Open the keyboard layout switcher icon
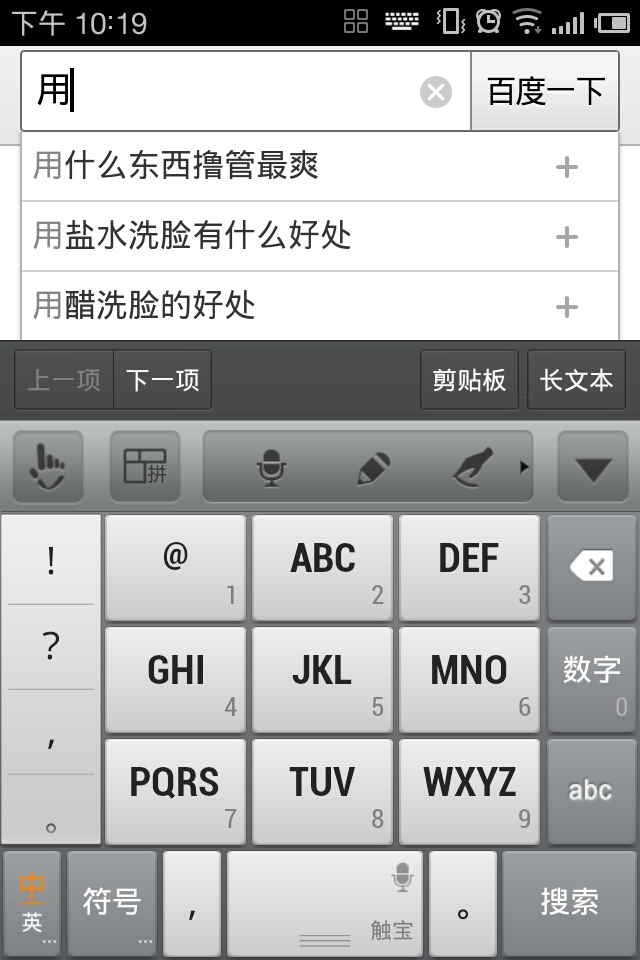This screenshot has width=640, height=960. [x=145, y=467]
